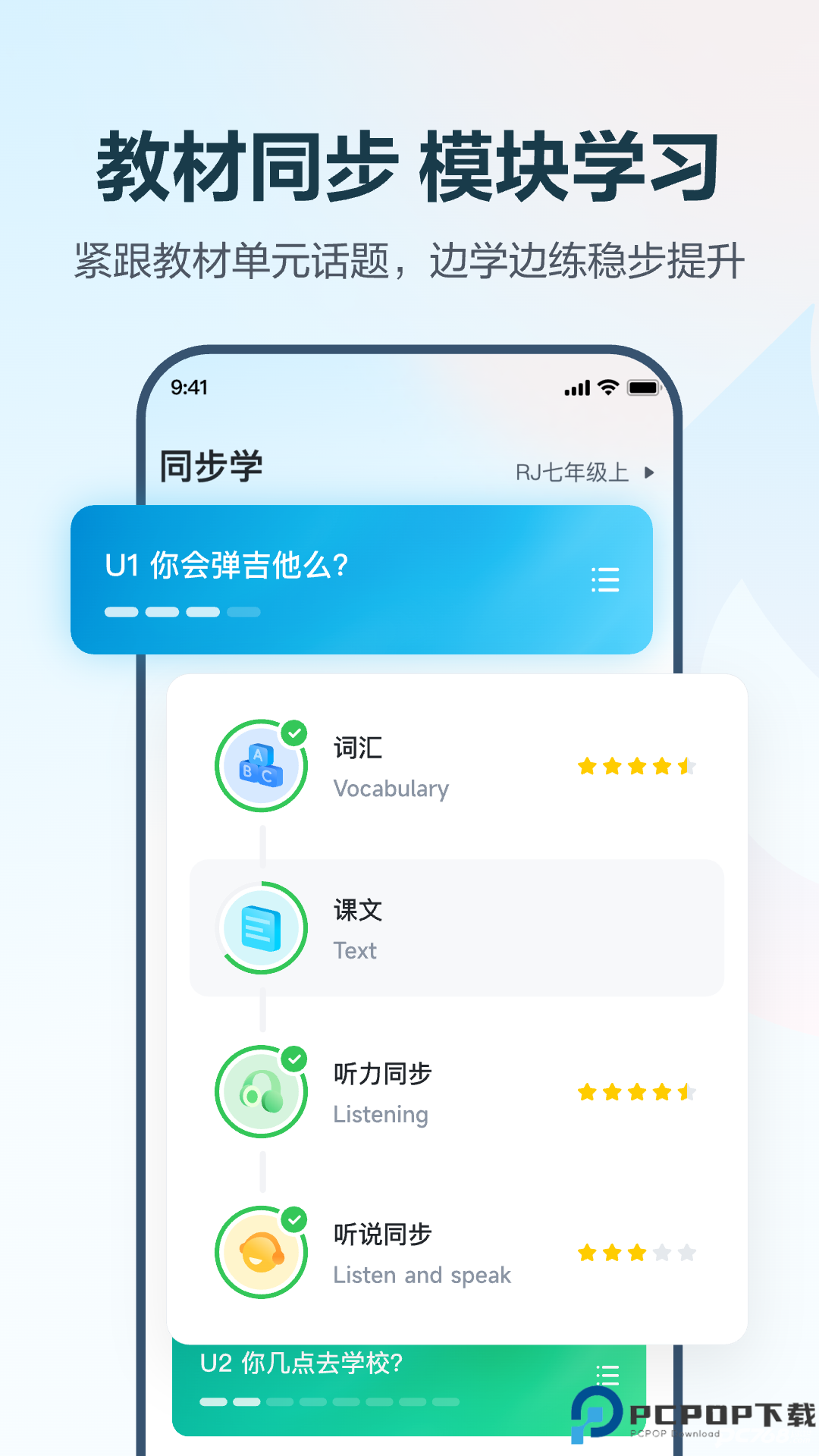This screenshot has height=1456, width=819.
Task: Tap the headphones icon for 听力同步
Action: 261,1090
